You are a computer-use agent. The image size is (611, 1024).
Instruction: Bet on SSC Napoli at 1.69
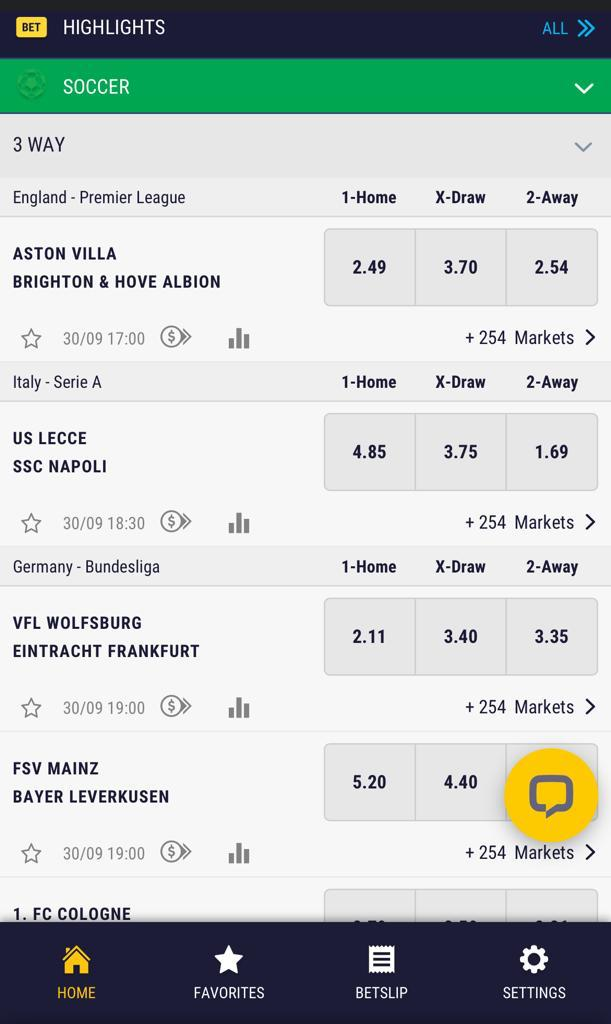pyautogui.click(x=552, y=452)
